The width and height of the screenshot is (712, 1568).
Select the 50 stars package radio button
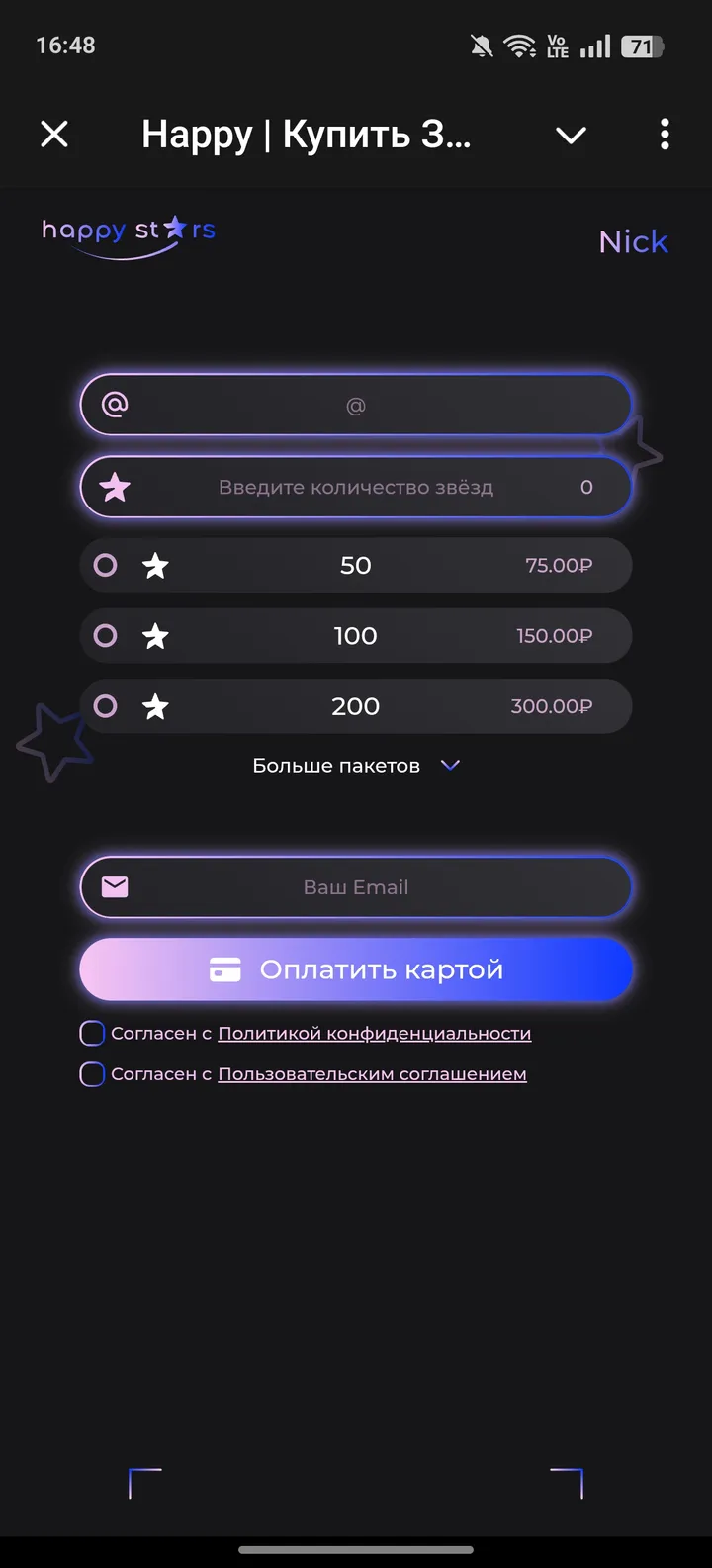[105, 565]
